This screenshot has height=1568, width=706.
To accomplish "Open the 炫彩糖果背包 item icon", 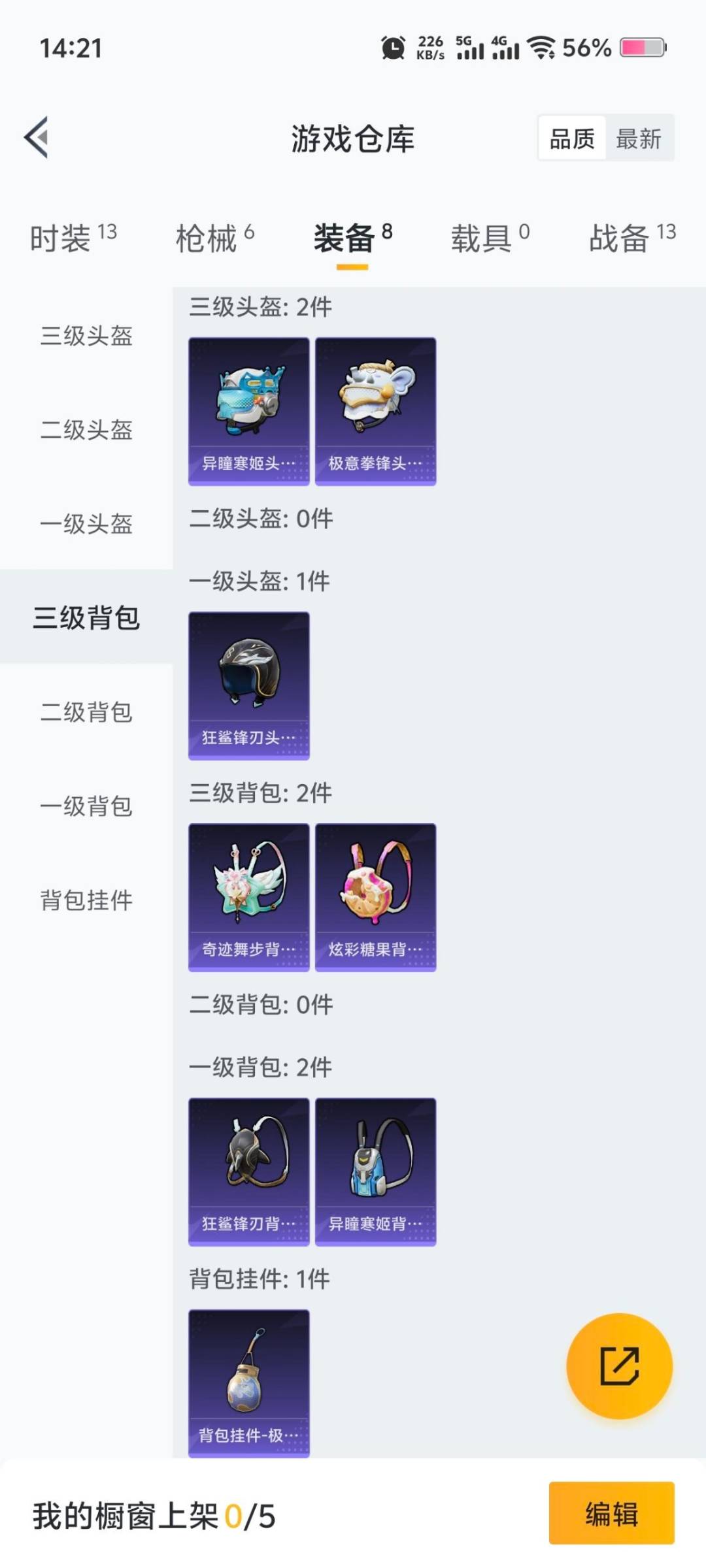I will coord(375,895).
